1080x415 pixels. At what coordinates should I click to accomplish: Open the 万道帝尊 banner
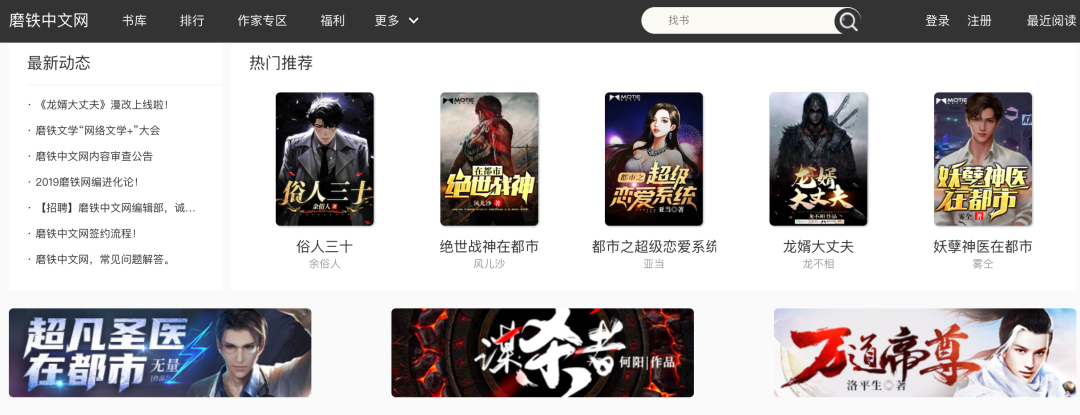pyautogui.click(x=925, y=353)
